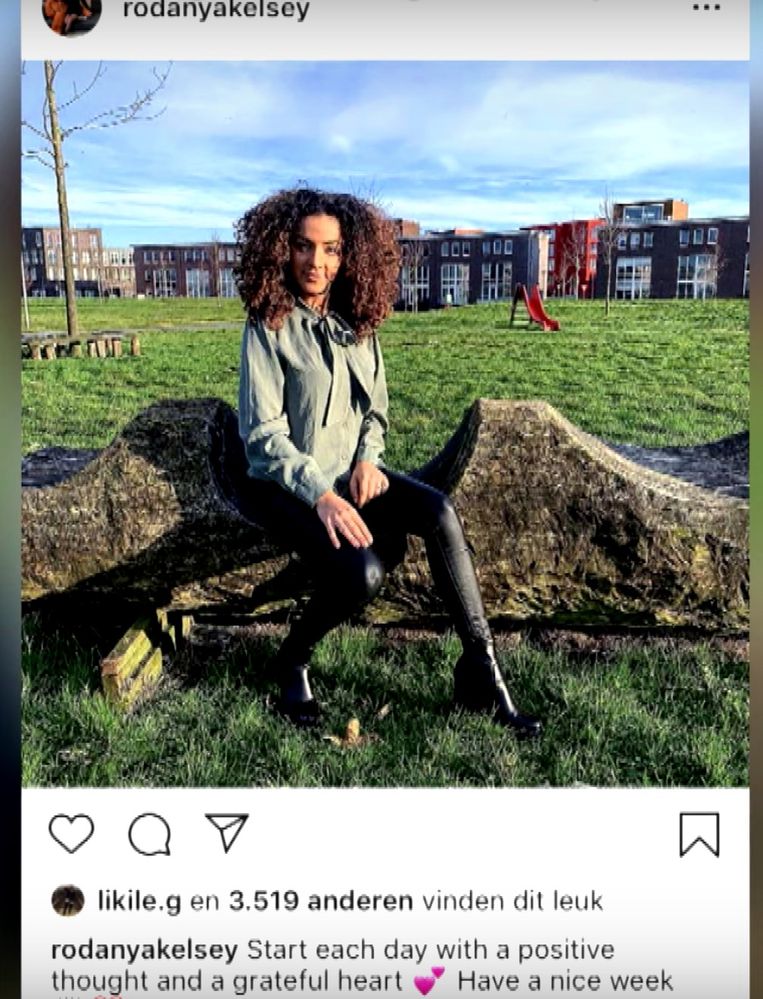View the list of 3.519 anderen likes
Screen dimensions: 763x999
point(320,901)
